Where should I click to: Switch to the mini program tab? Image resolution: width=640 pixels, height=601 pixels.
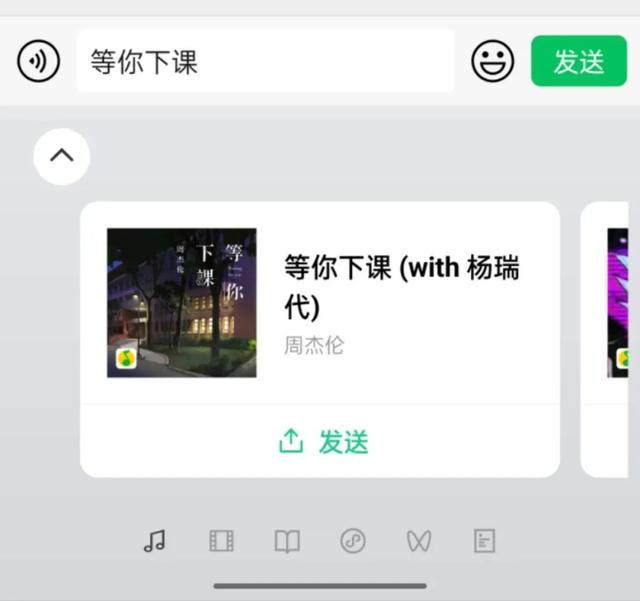[x=353, y=541]
